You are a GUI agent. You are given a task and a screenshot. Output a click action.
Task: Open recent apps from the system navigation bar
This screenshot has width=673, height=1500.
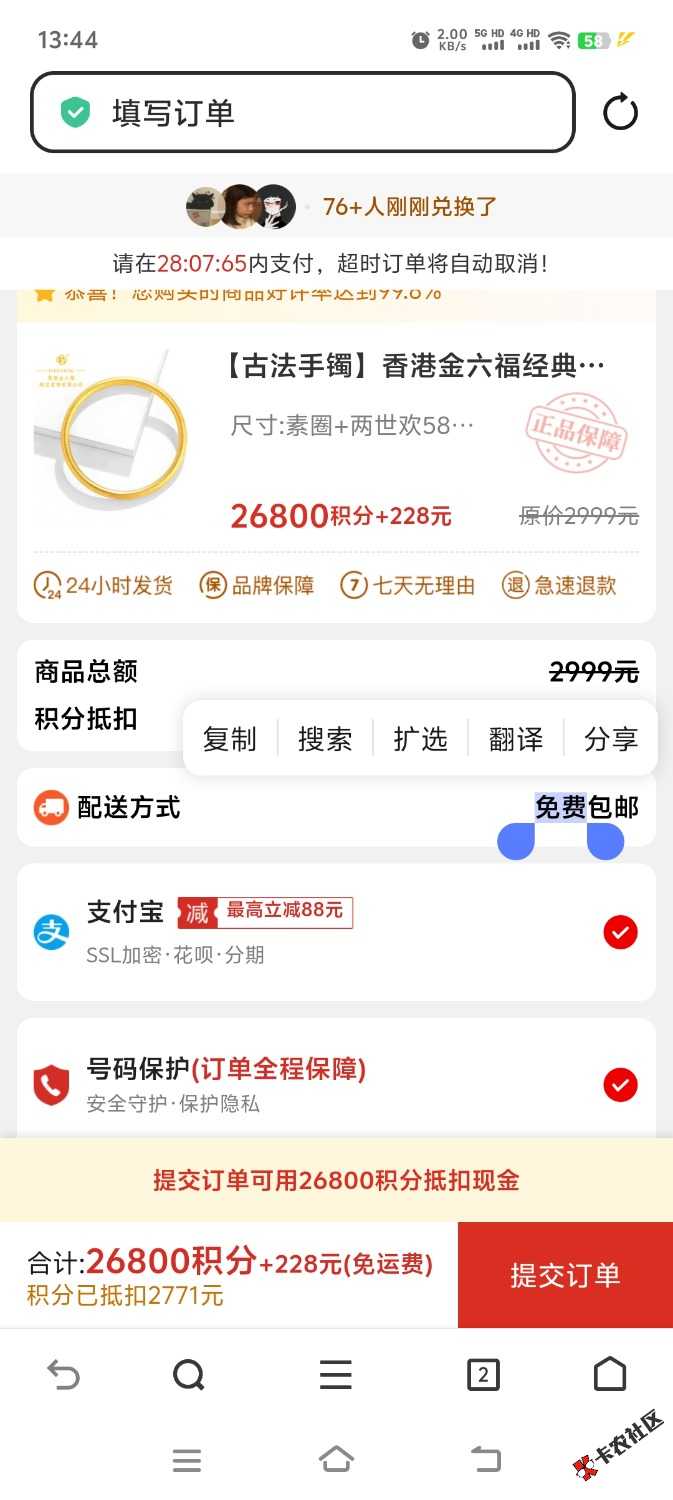187,1461
